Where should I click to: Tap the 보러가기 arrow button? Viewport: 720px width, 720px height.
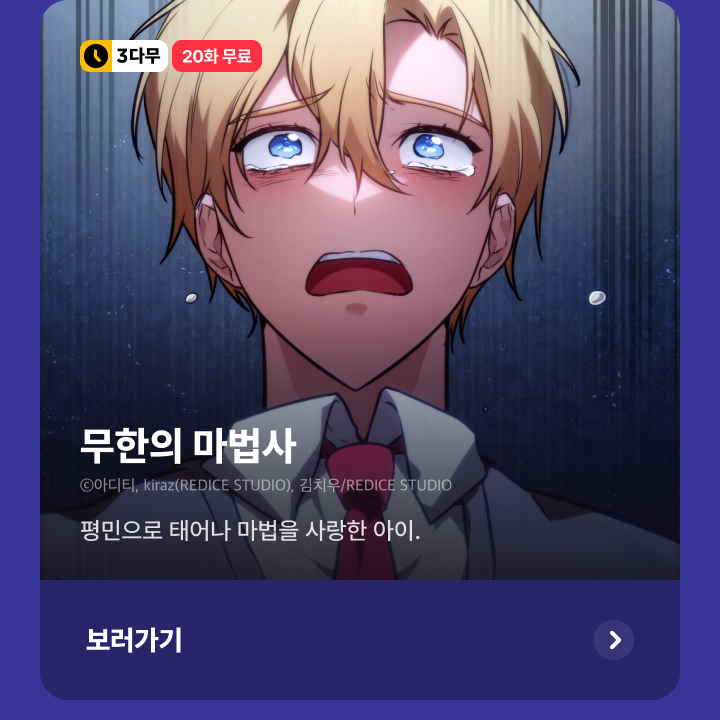614,640
